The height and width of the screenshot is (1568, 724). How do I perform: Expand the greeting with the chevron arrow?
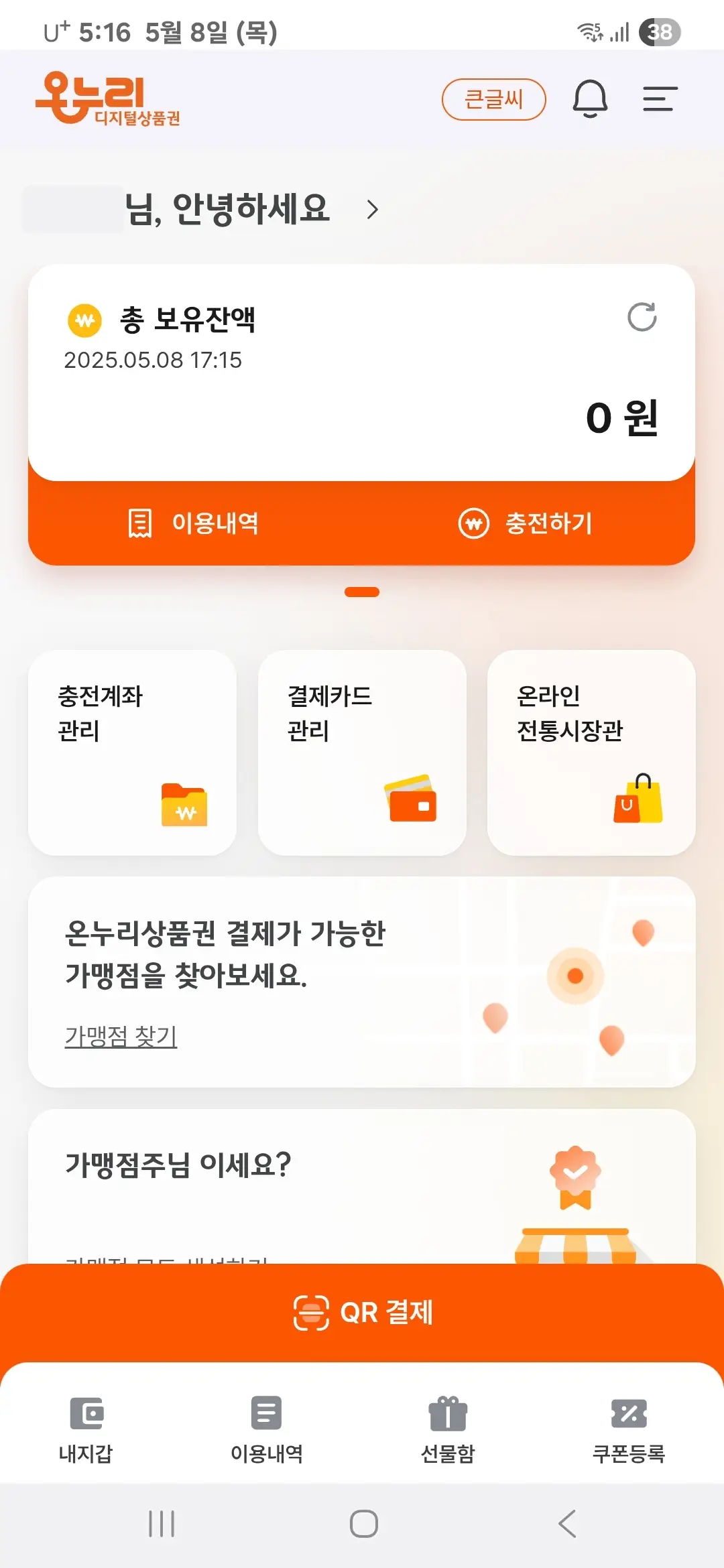[x=373, y=210]
